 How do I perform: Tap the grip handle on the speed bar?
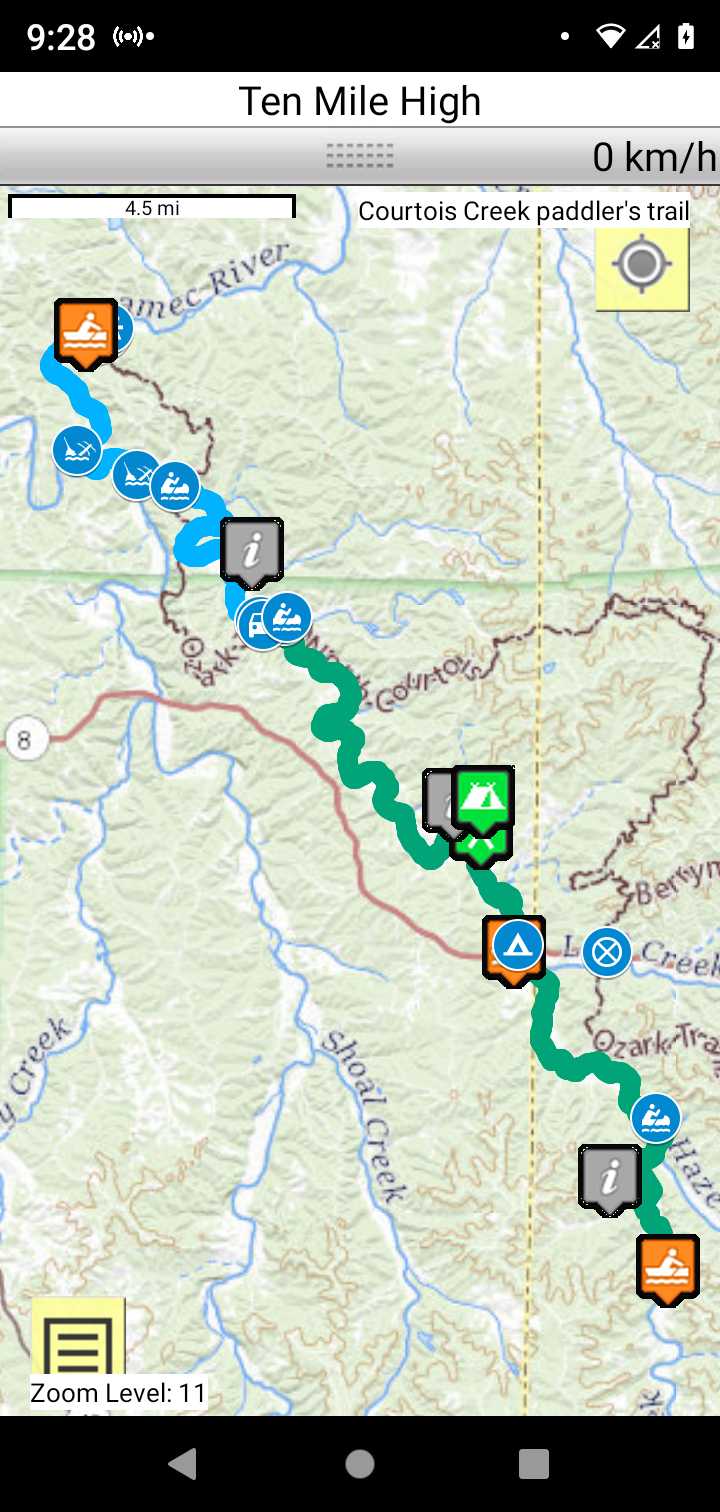[360, 156]
